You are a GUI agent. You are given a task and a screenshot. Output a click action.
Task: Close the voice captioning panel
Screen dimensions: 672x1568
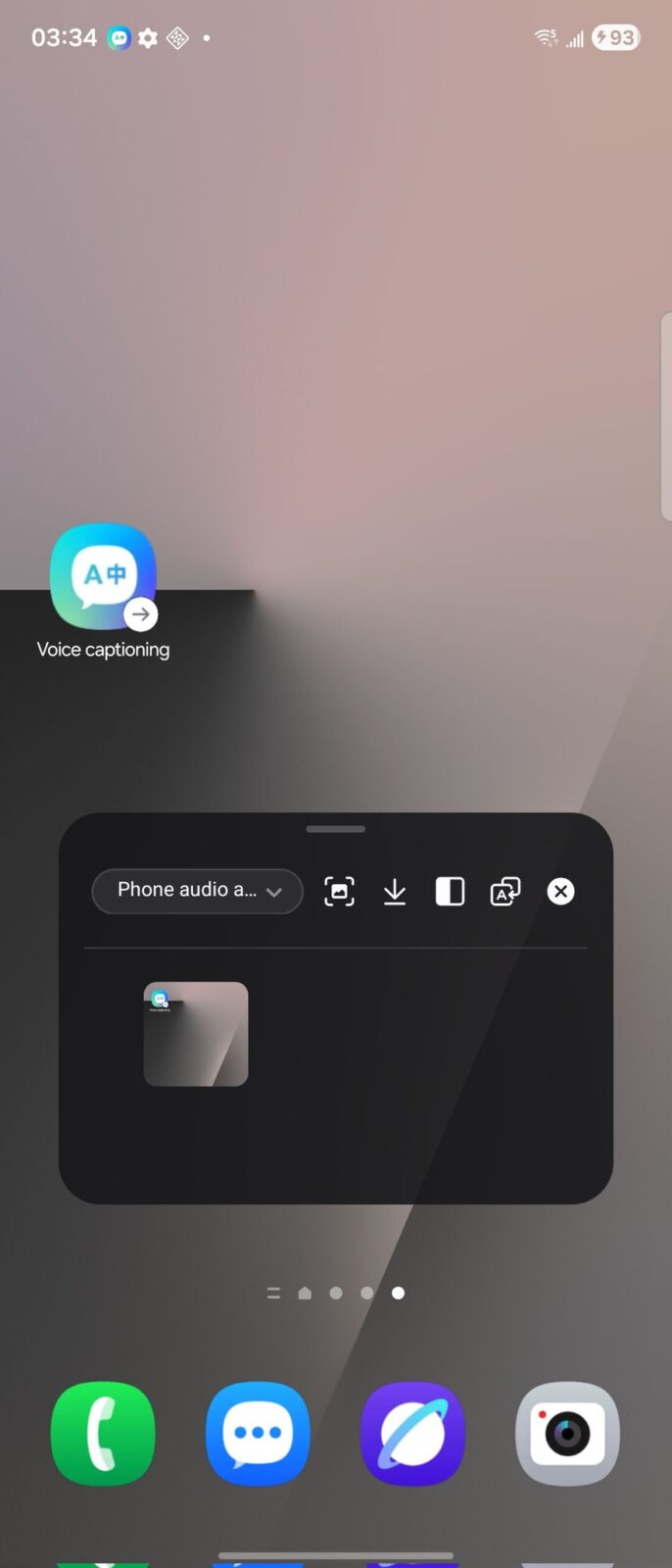[560, 891]
